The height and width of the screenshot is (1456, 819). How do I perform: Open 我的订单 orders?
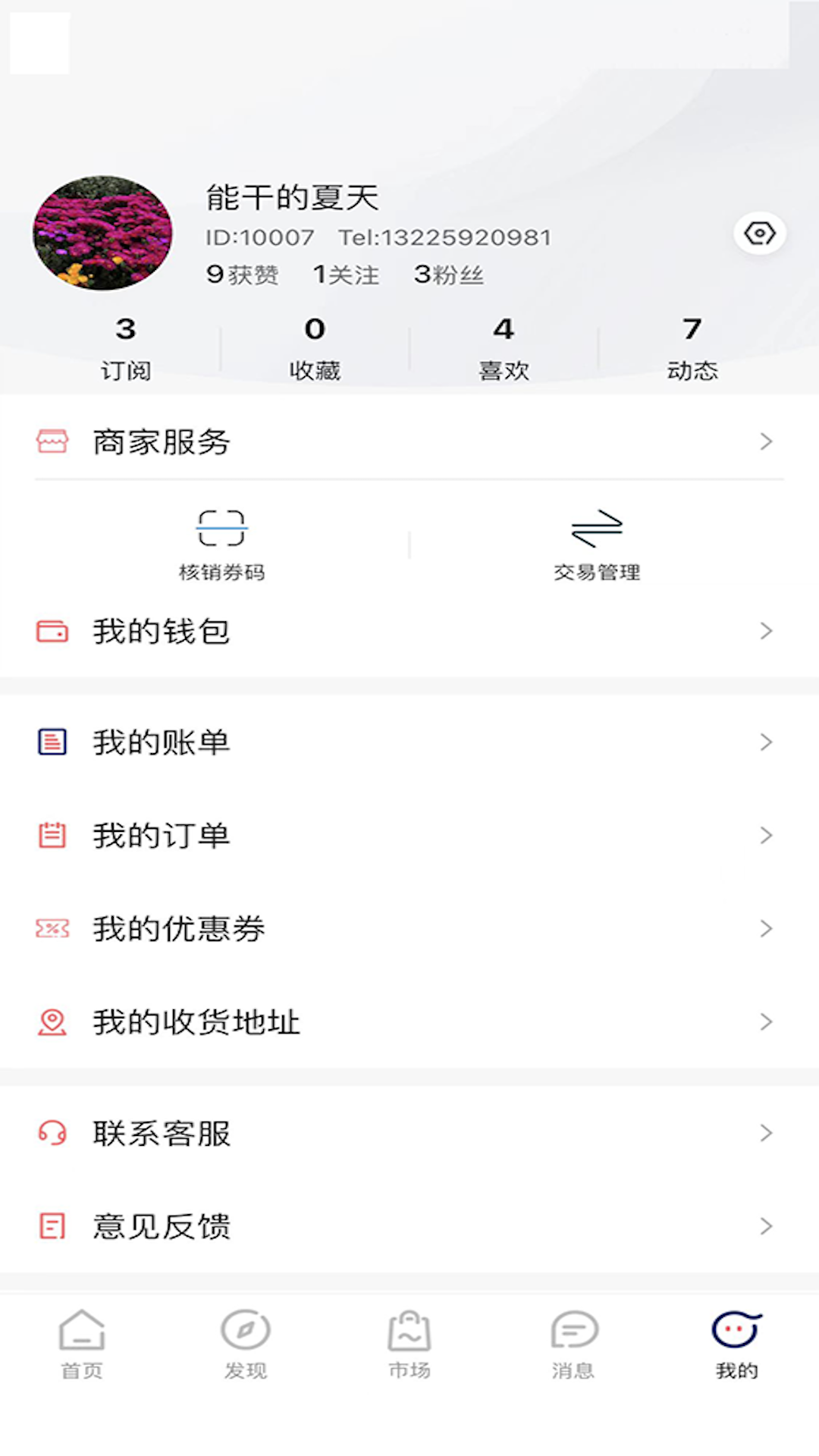[409, 835]
